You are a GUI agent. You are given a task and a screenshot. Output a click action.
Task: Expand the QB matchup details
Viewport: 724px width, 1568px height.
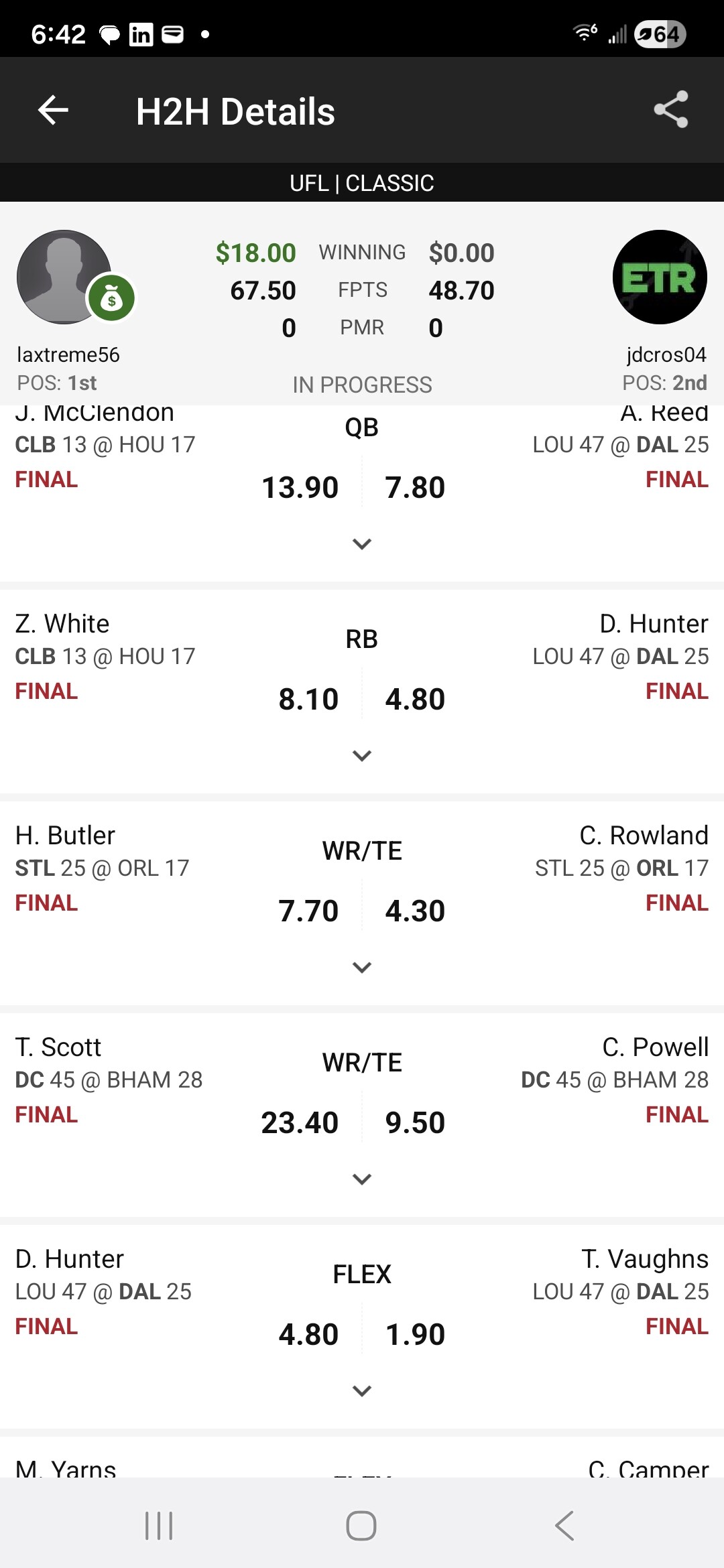point(362,543)
